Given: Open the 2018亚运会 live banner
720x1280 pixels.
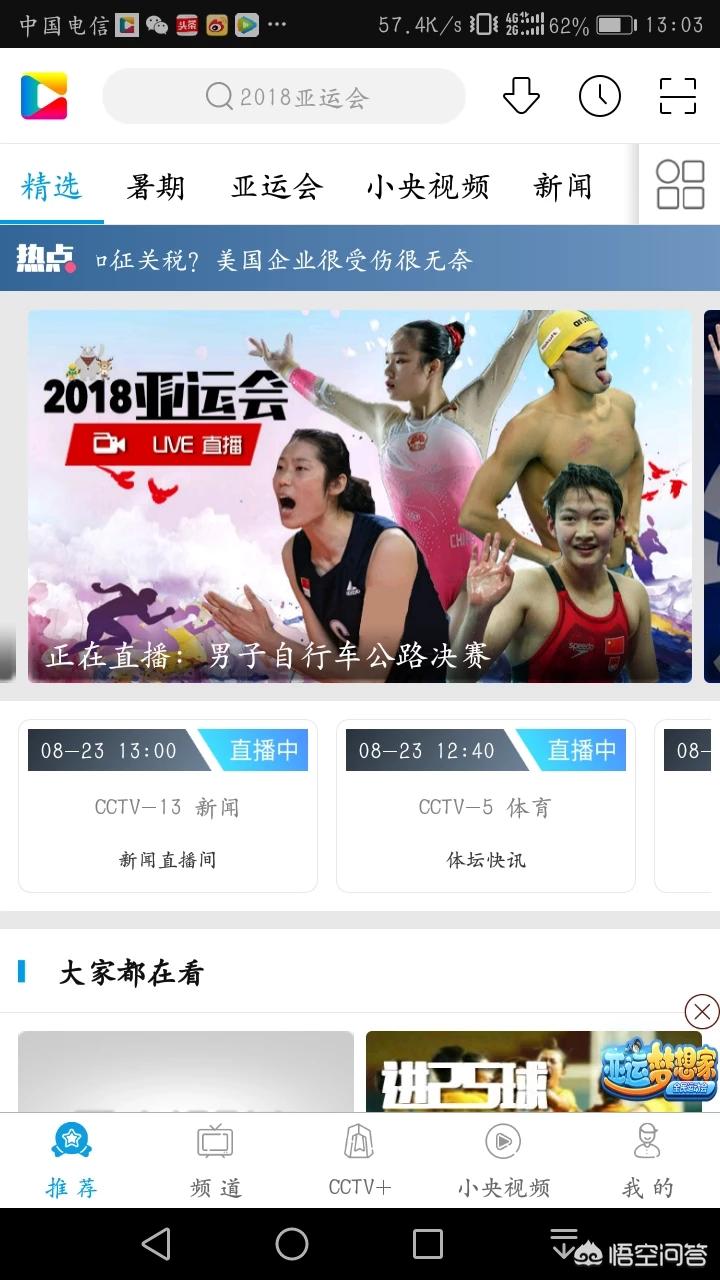Looking at the screenshot, I should tap(360, 496).
